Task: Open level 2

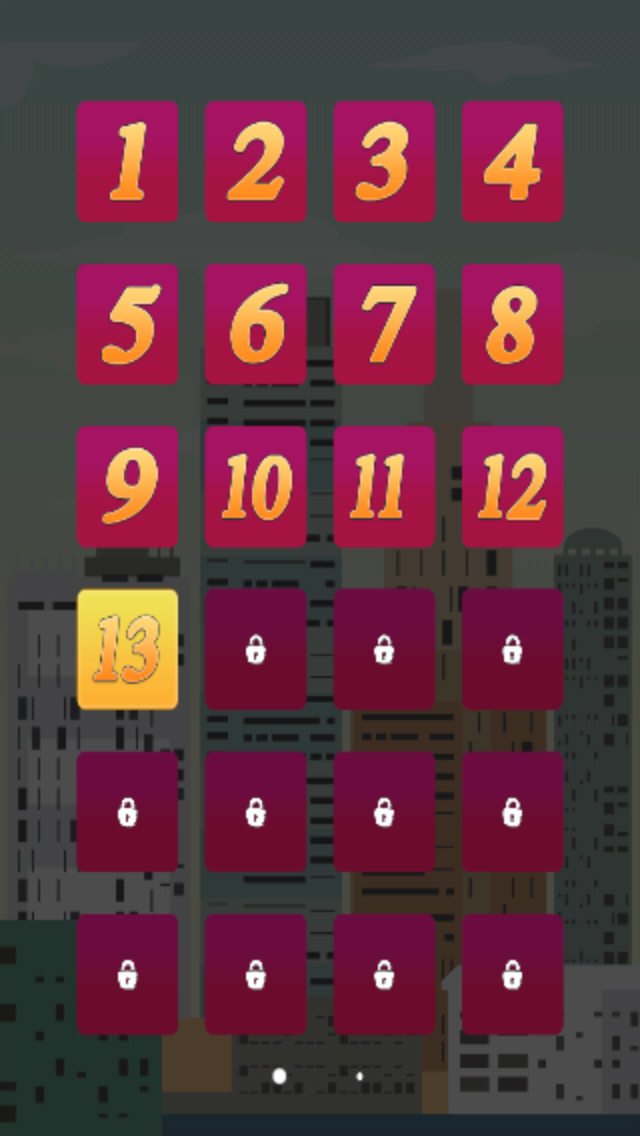Action: pyautogui.click(x=256, y=161)
